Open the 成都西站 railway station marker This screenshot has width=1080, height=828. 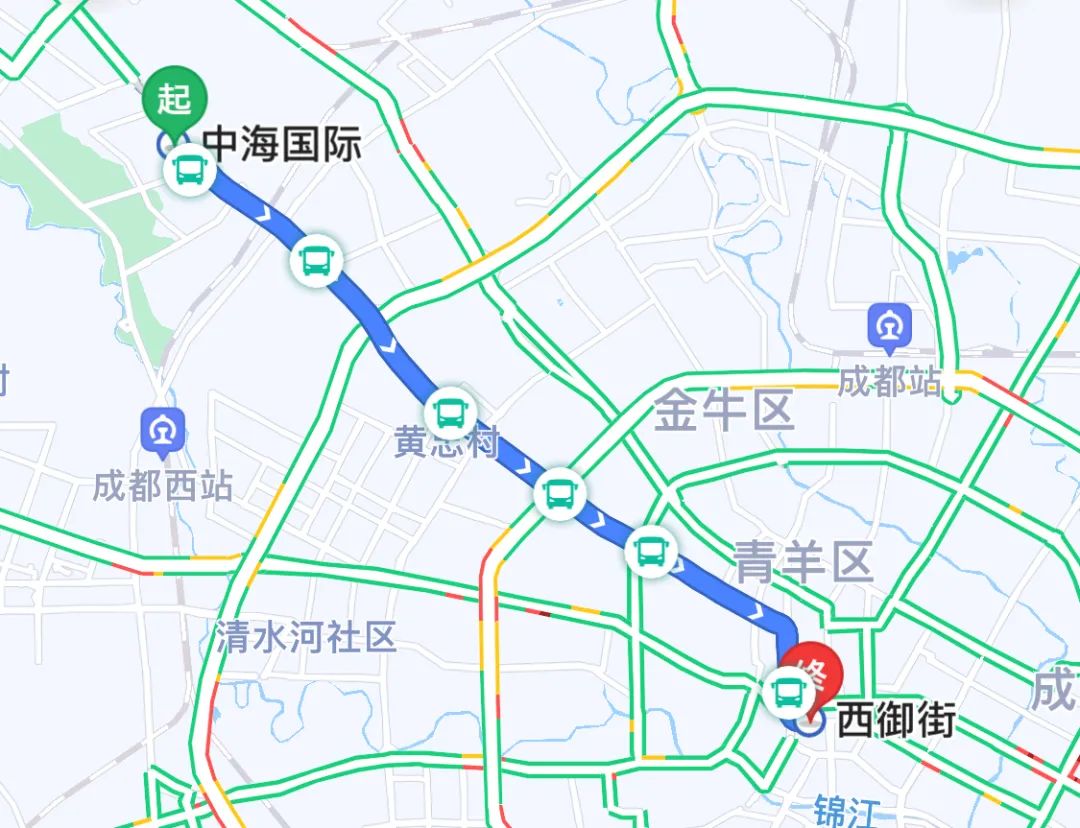pyautogui.click(x=164, y=431)
